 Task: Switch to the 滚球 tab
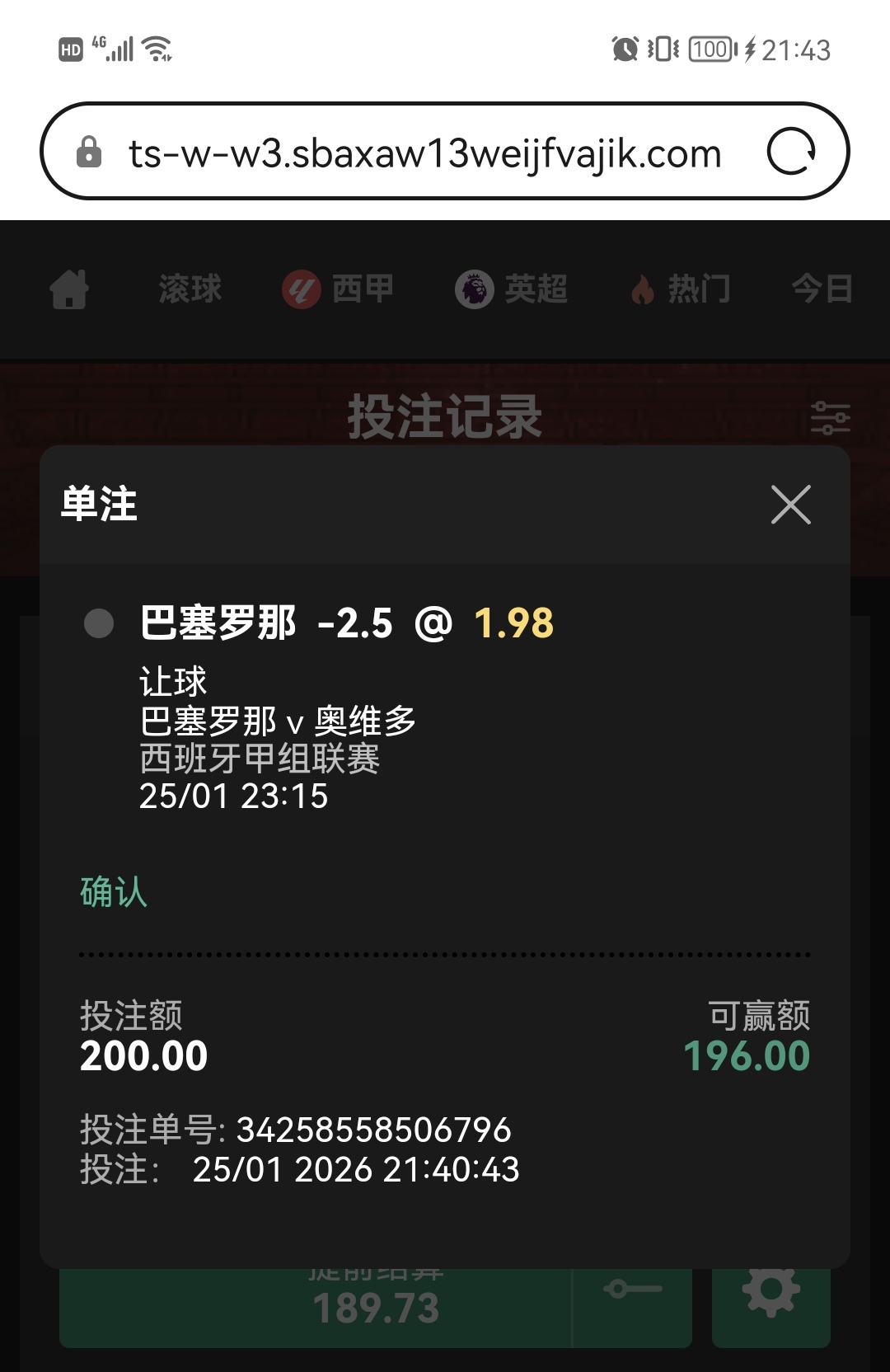[190, 289]
